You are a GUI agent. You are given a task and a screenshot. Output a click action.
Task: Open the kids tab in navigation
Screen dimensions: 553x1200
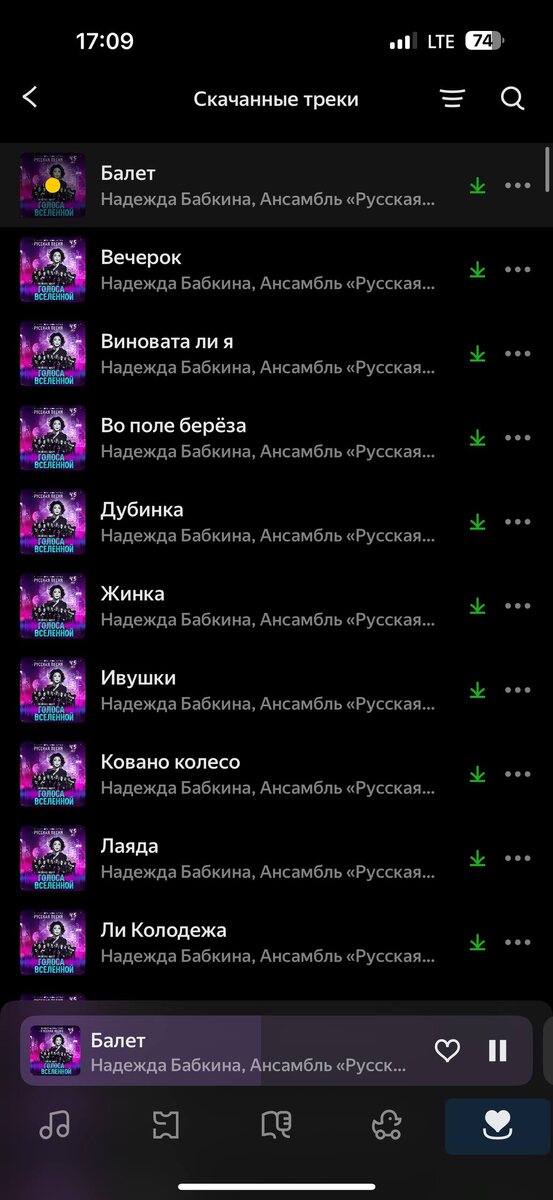tap(386, 1126)
